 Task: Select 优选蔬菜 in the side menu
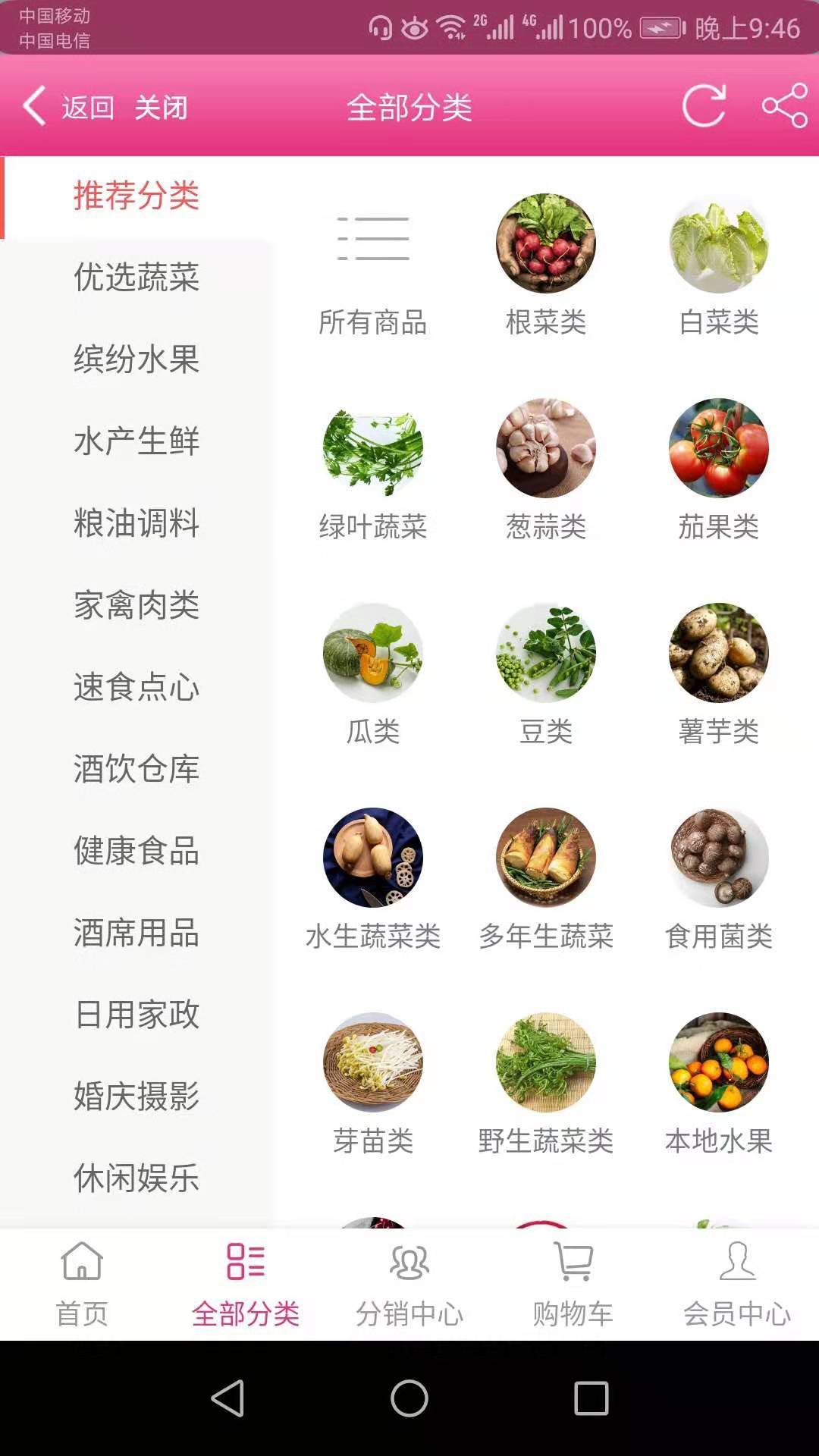136,278
